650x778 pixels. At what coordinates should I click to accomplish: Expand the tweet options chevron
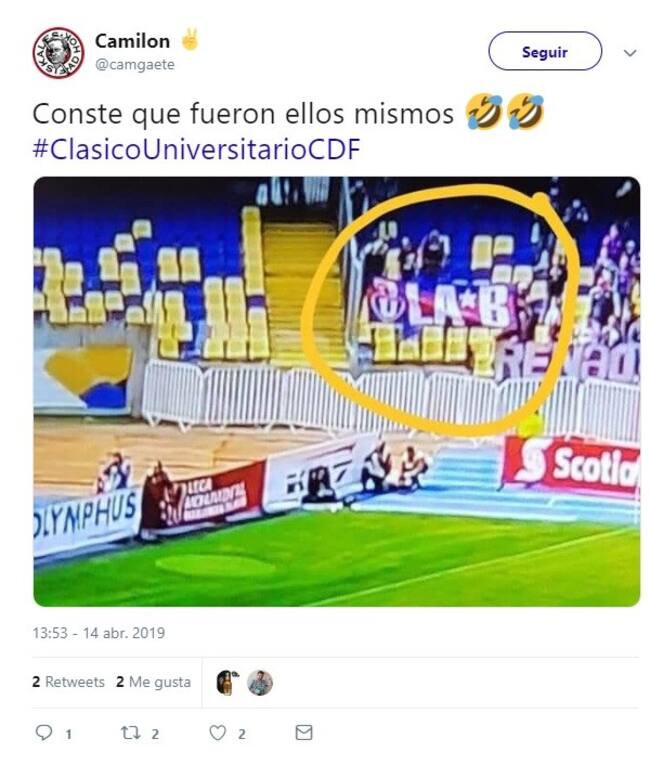tap(630, 52)
